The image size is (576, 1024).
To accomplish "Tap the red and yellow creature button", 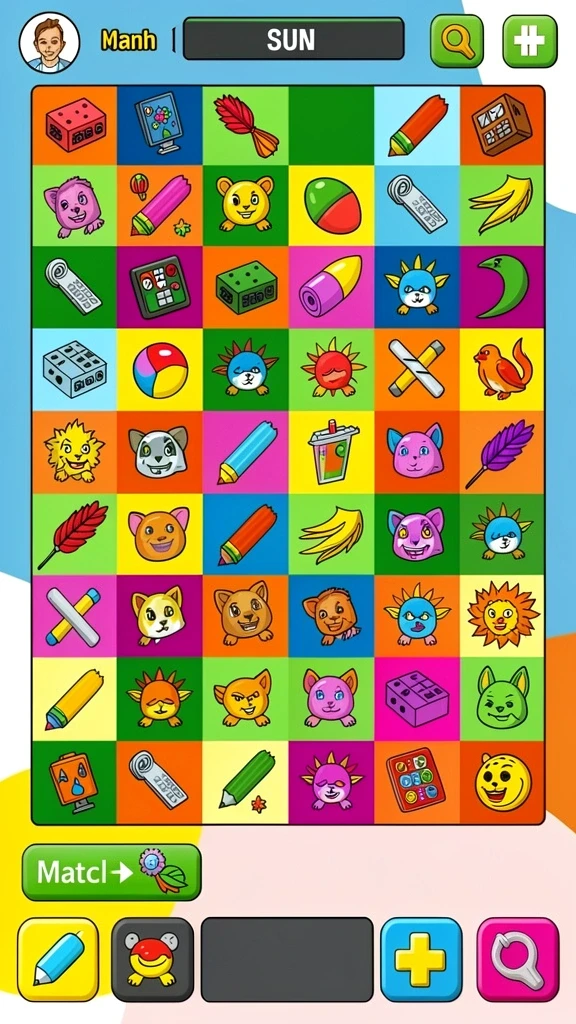I will [153, 959].
